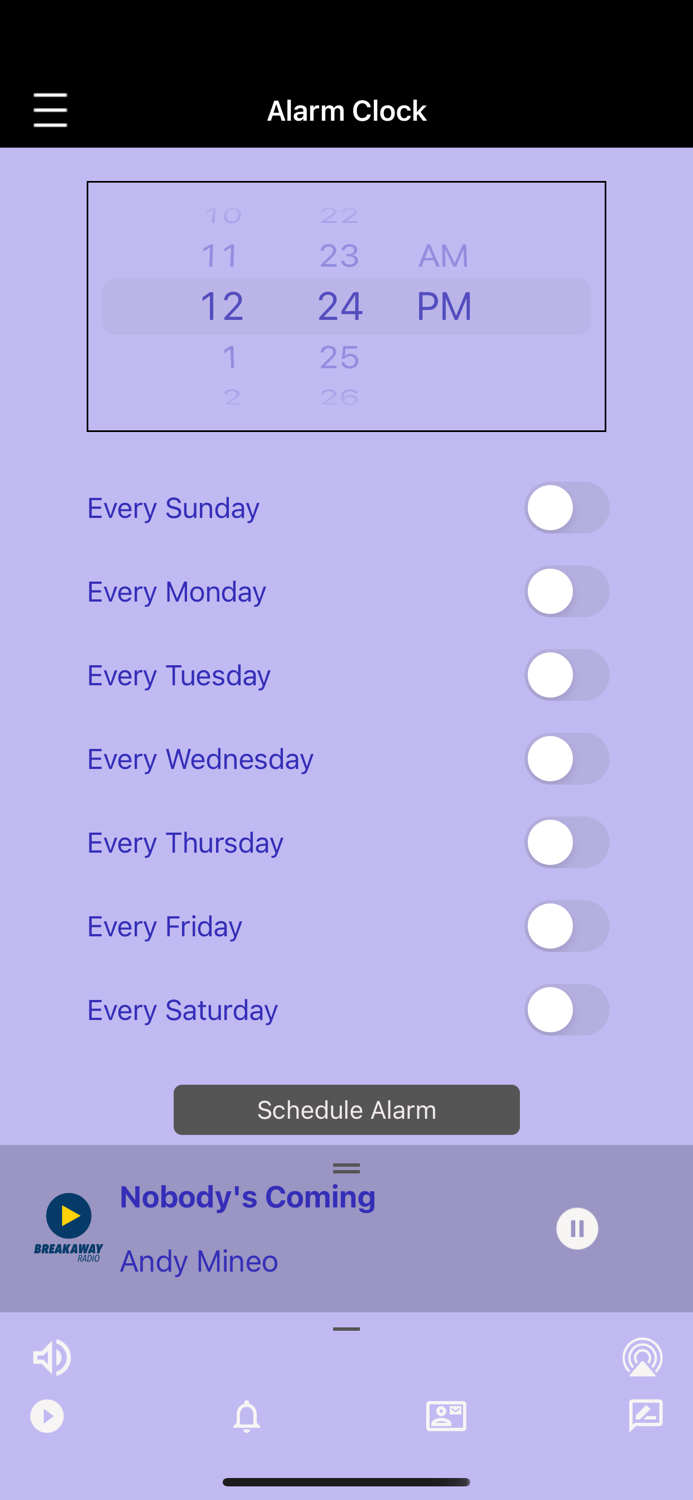Screen dimensions: 693x1500
Task: Pick hour 11 in the time picker
Action: (220, 256)
